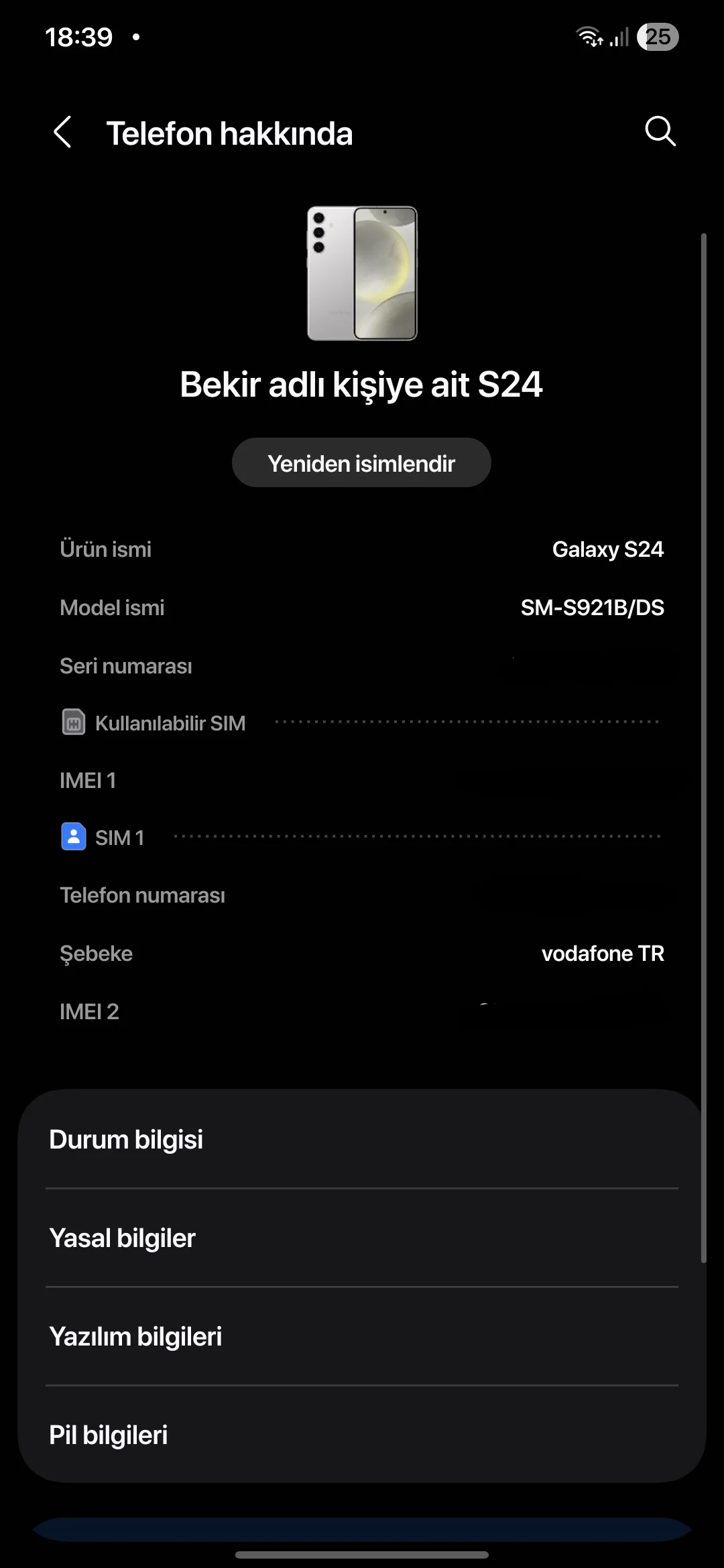View Yazılım bilgileri
The image size is (724, 1568).
pos(361,1337)
